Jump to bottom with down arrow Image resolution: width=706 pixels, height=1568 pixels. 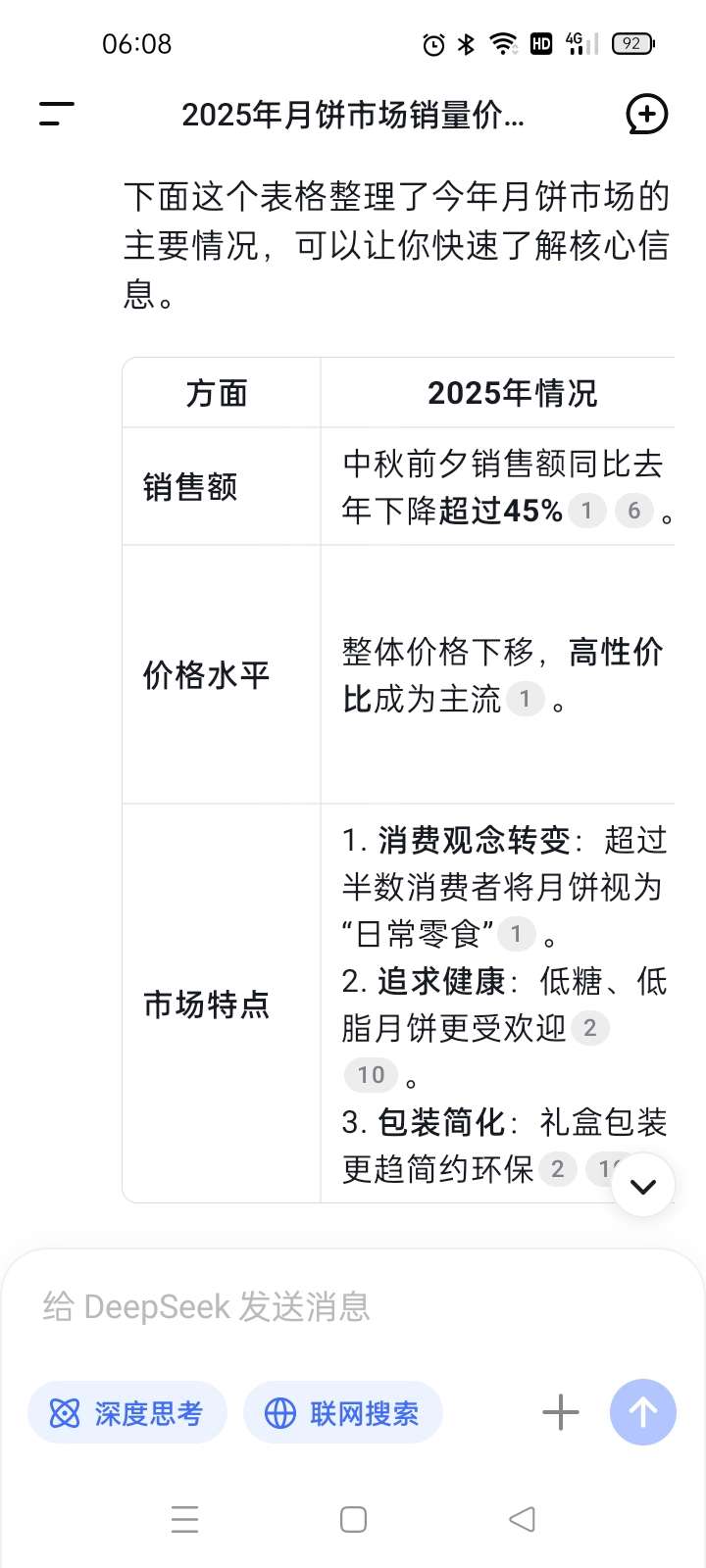point(642,1186)
